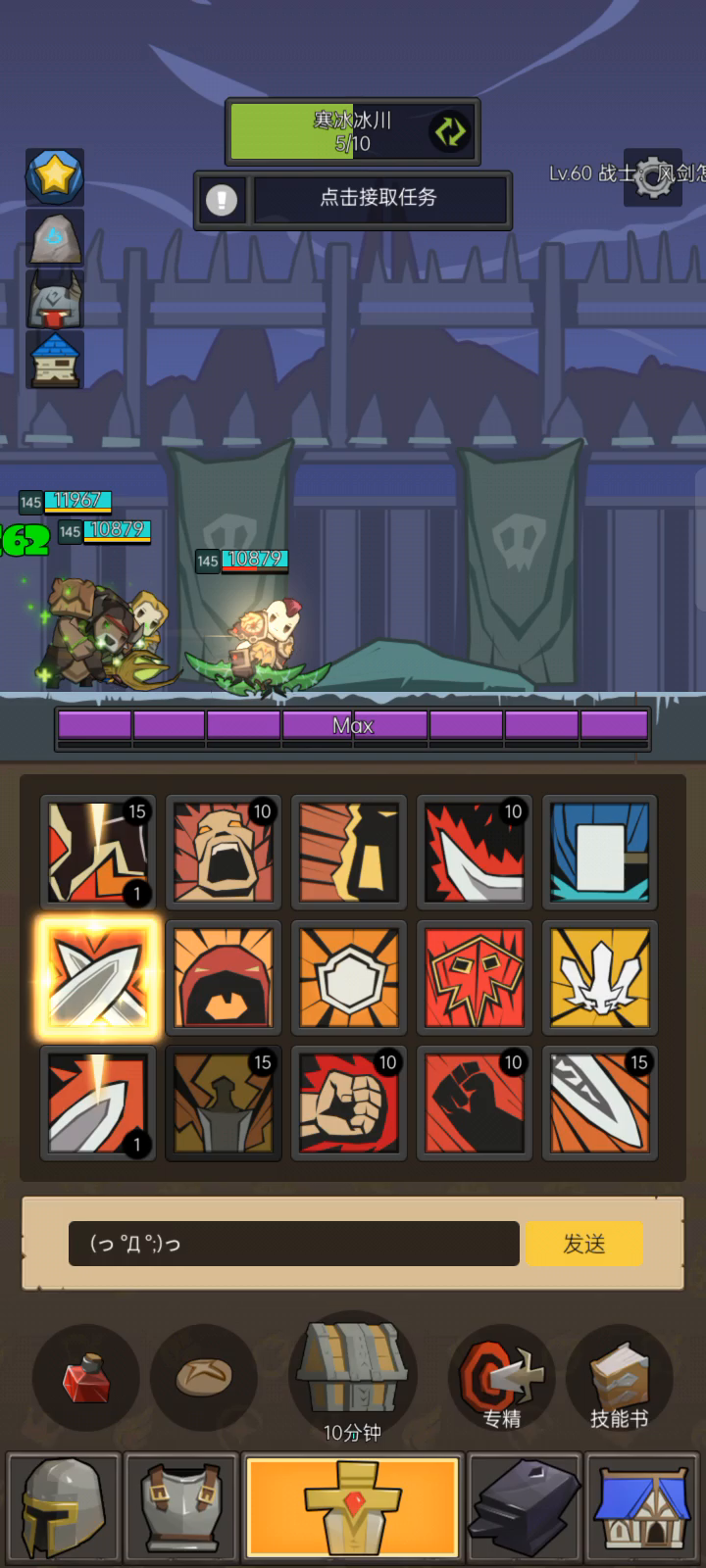Select the shouting face skill
This screenshot has width=706, height=1568.
(224, 853)
